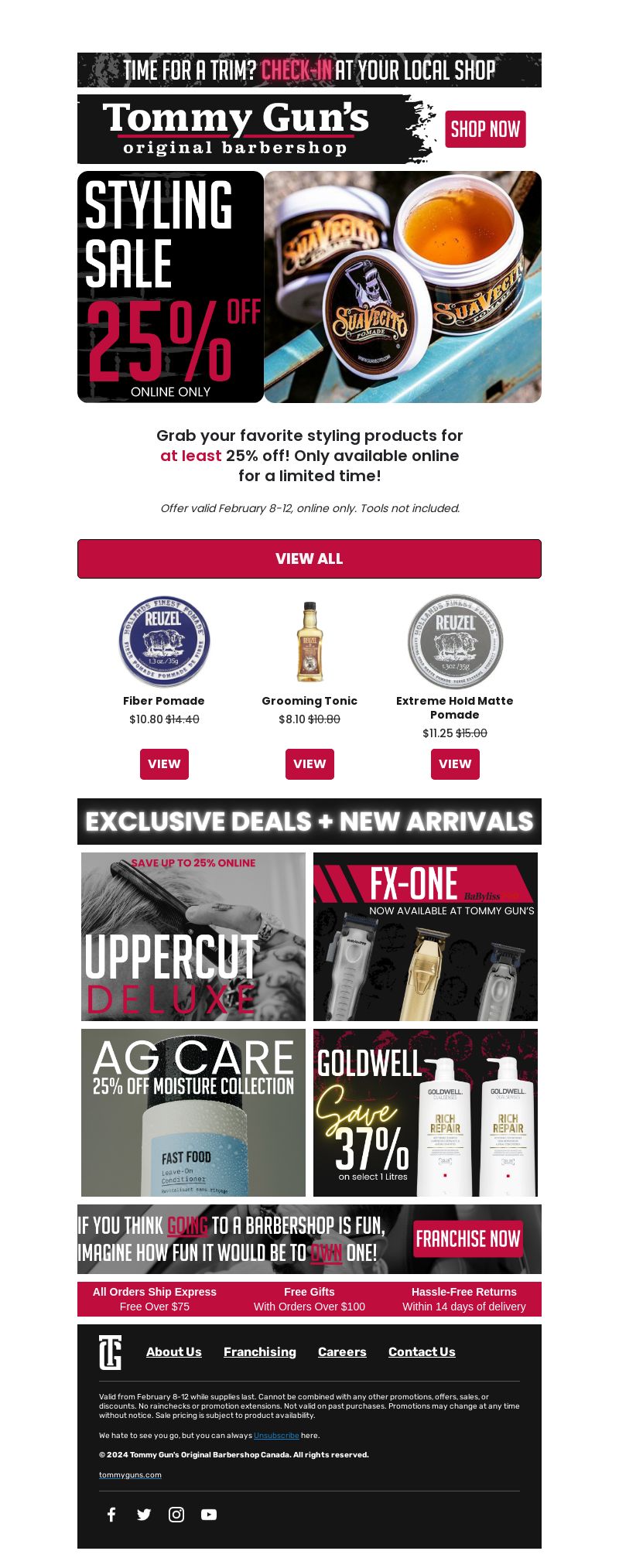Open the About Us link

click(x=174, y=1351)
